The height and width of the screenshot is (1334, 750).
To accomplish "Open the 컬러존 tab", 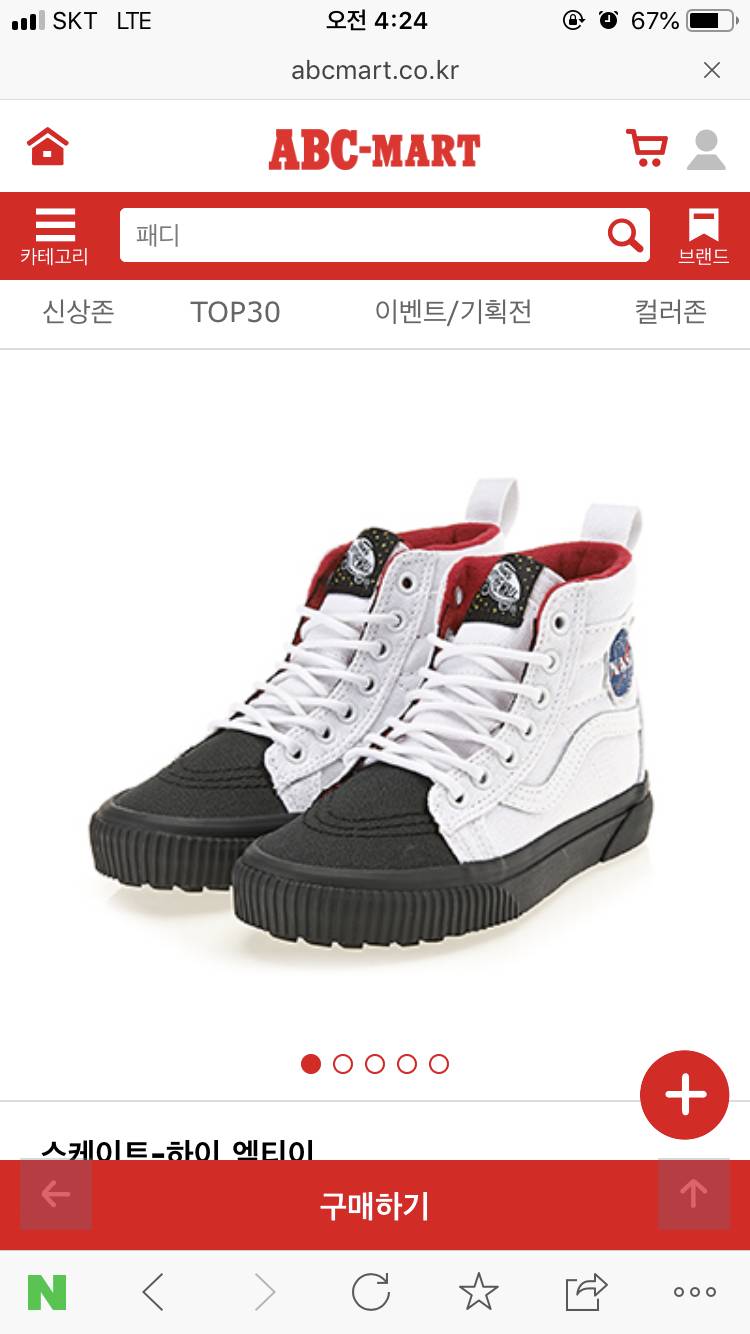I will pyautogui.click(x=670, y=312).
